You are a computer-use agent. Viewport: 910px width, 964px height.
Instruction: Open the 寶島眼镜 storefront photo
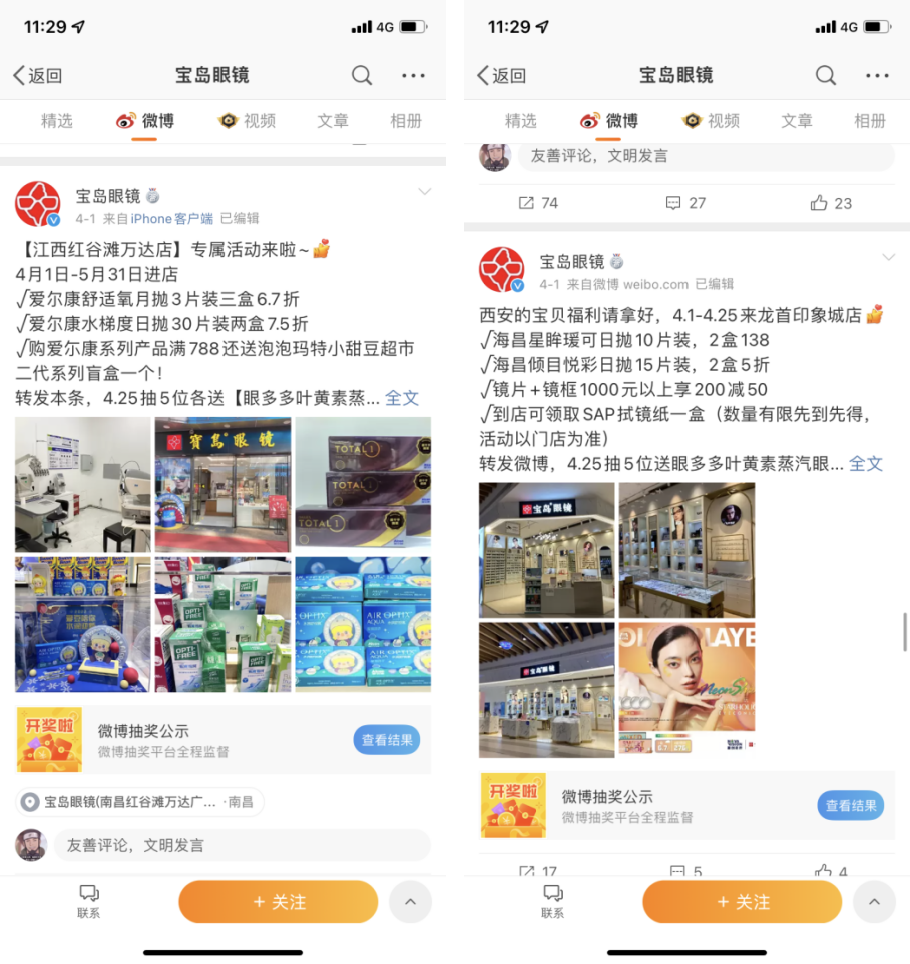222,484
